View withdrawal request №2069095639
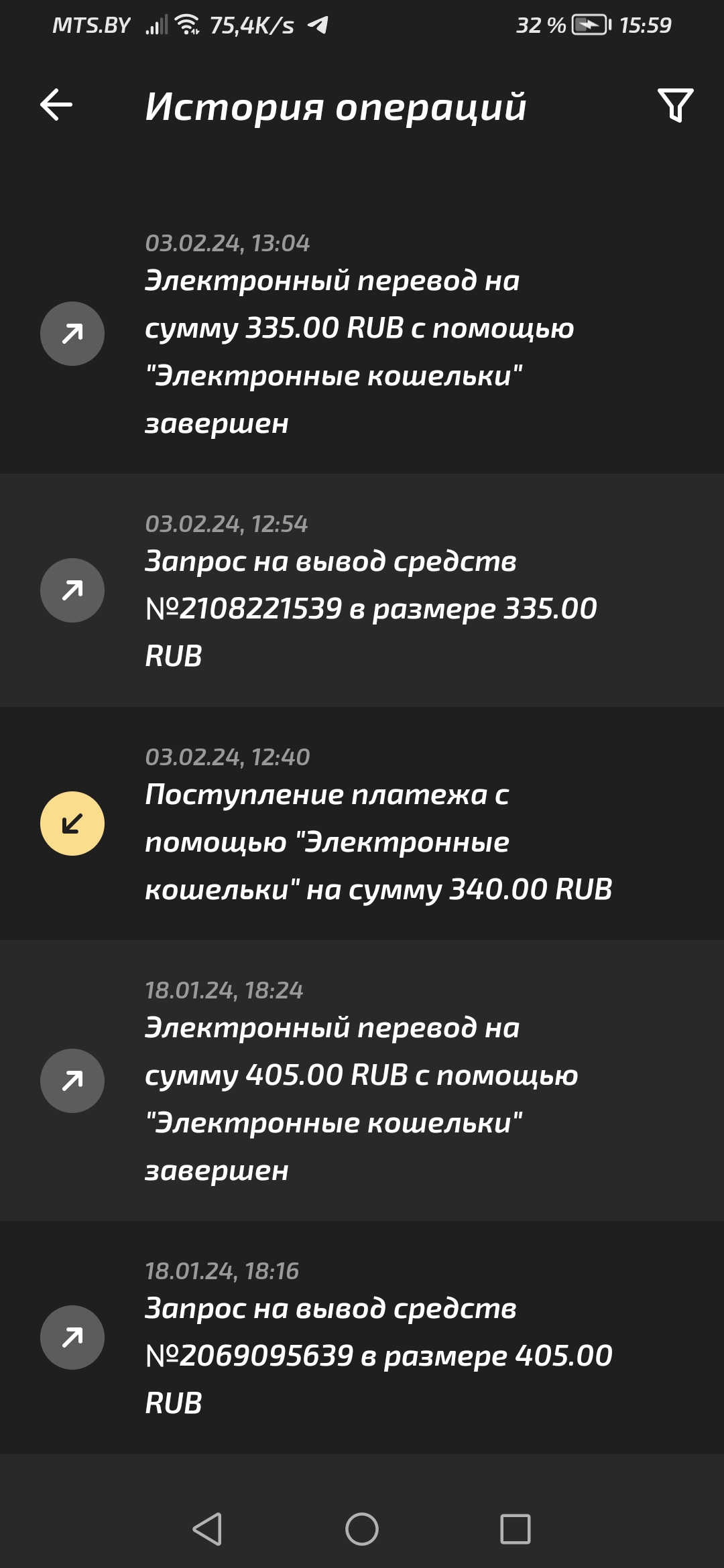724x1568 pixels. [x=362, y=1337]
